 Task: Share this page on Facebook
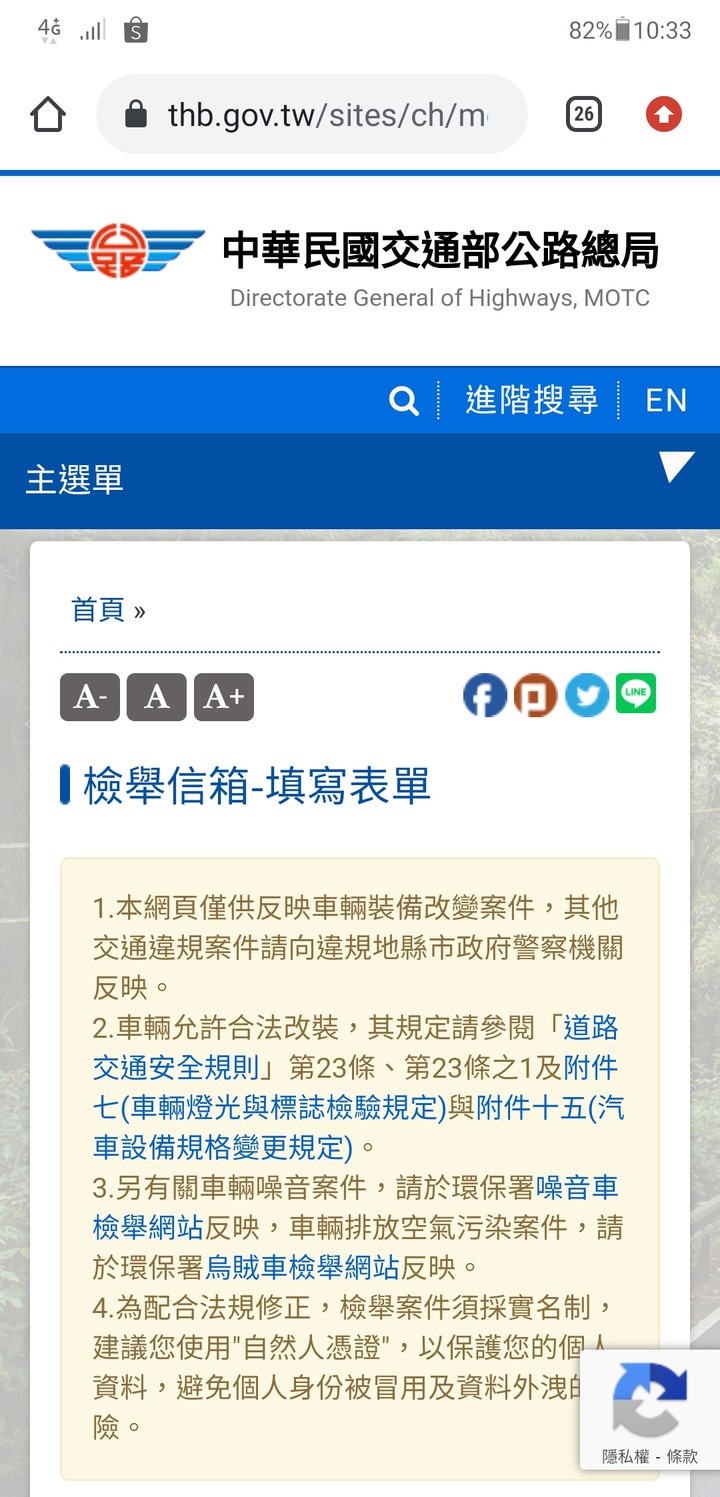pos(485,695)
